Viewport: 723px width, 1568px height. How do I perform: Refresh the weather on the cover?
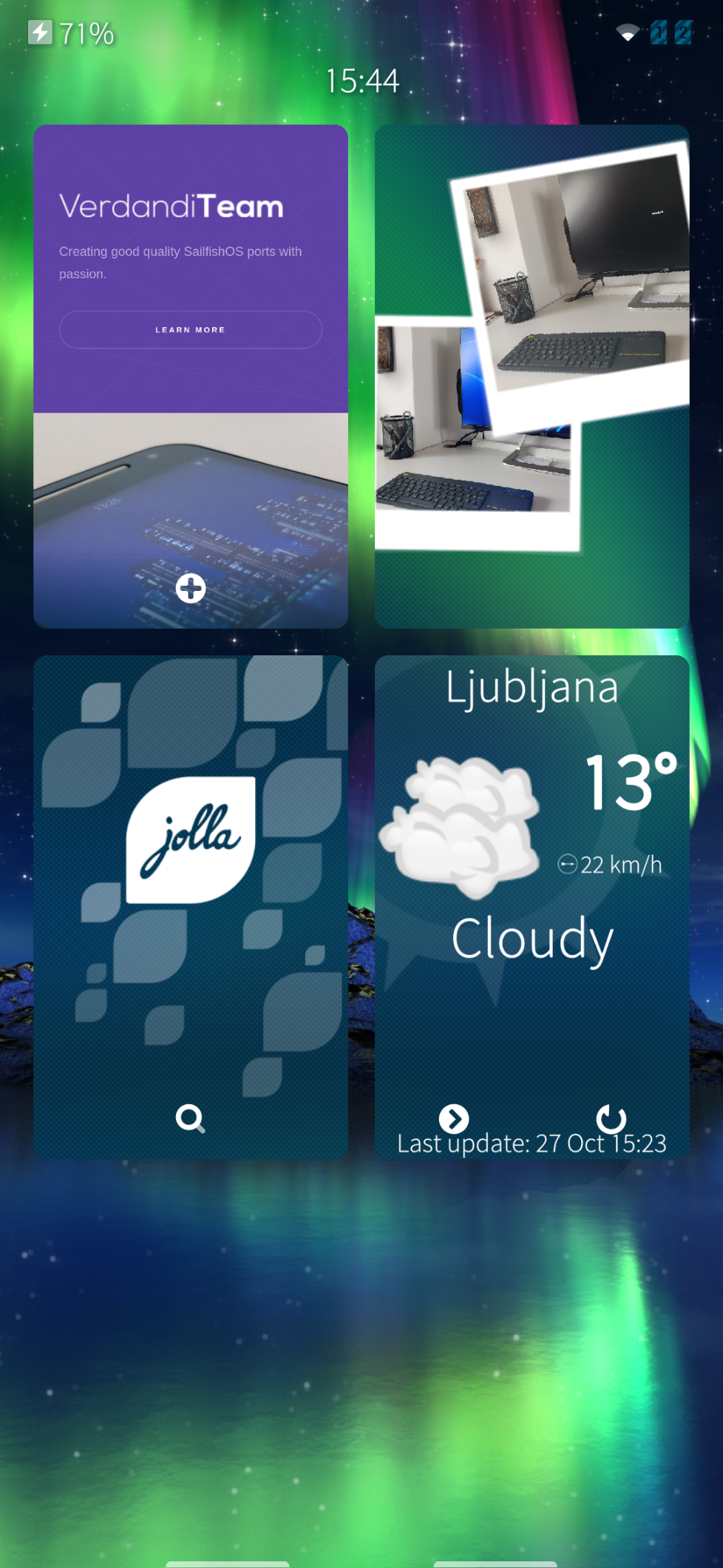[611, 1118]
